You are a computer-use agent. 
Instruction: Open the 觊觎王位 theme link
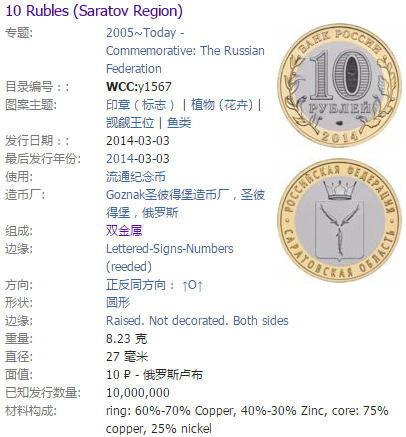click(x=130, y=123)
